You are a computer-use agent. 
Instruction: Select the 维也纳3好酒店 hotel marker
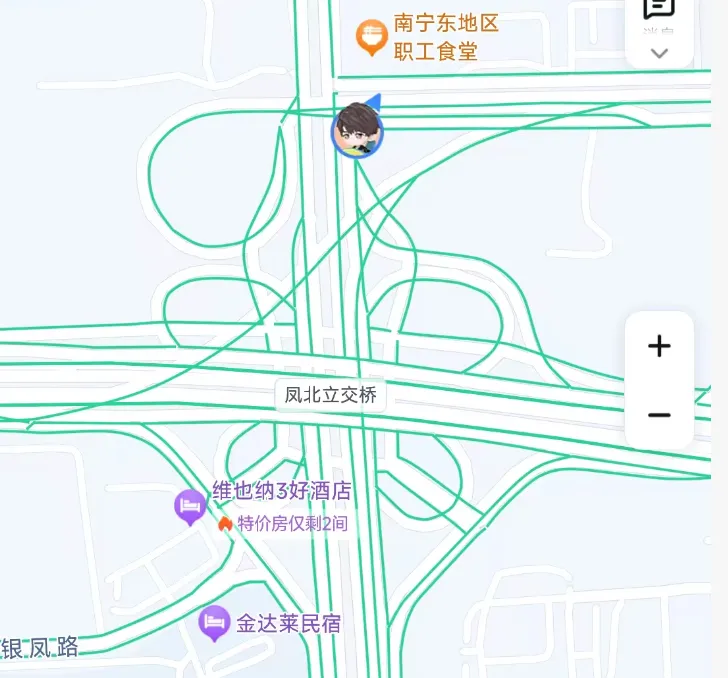pos(190,506)
